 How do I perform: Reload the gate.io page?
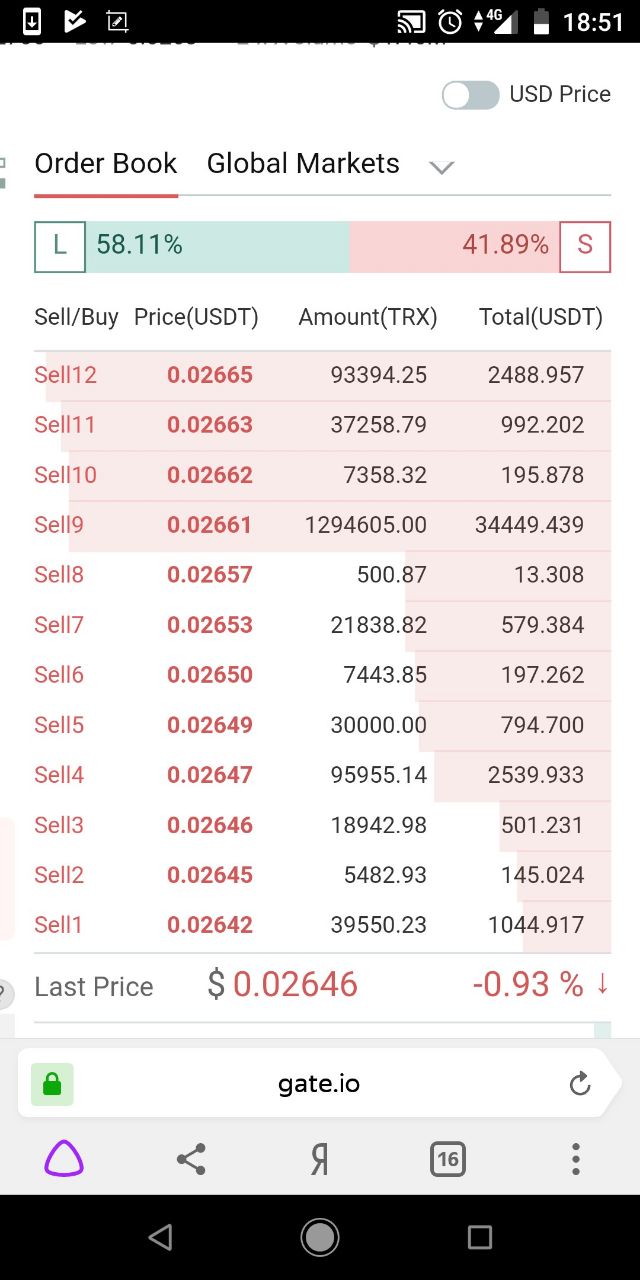click(x=580, y=1084)
